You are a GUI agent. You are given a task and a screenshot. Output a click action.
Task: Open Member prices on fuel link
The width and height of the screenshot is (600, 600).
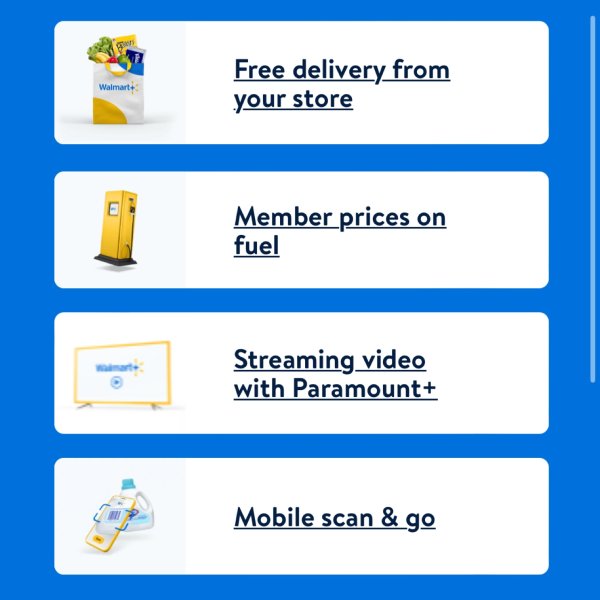tap(339, 230)
